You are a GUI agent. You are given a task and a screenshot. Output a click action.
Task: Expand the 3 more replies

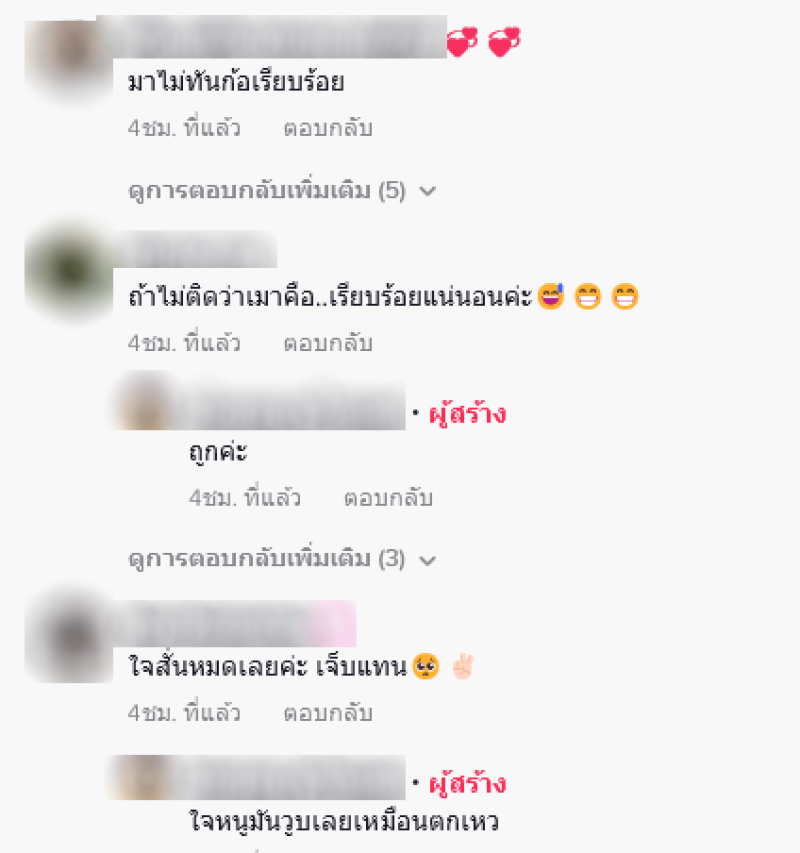click(x=282, y=559)
